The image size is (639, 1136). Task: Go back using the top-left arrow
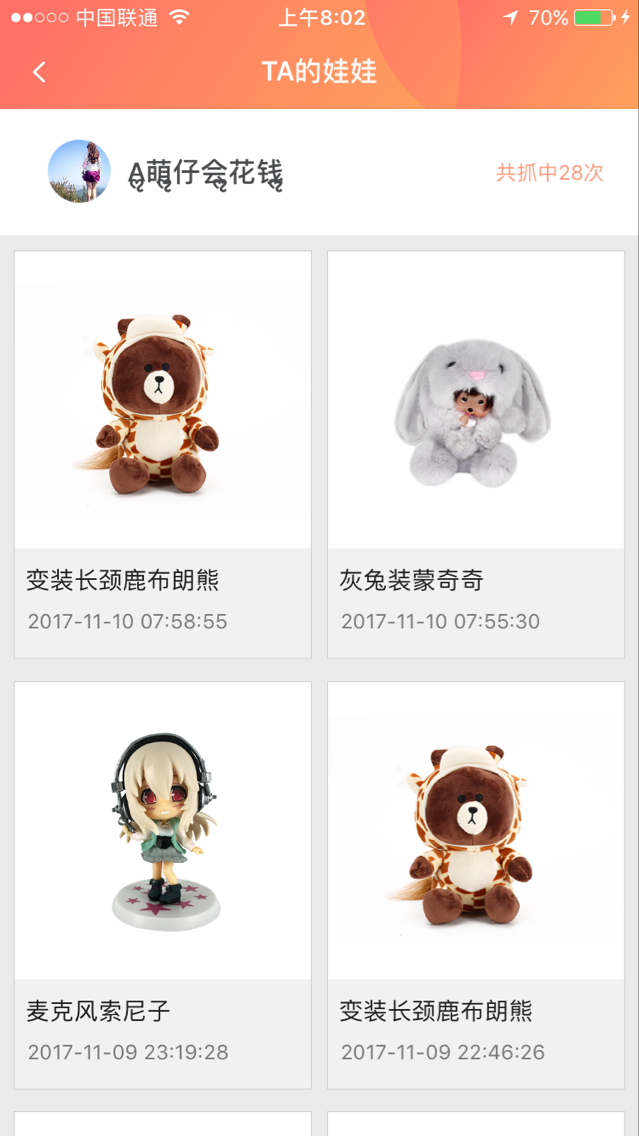pyautogui.click(x=39, y=72)
